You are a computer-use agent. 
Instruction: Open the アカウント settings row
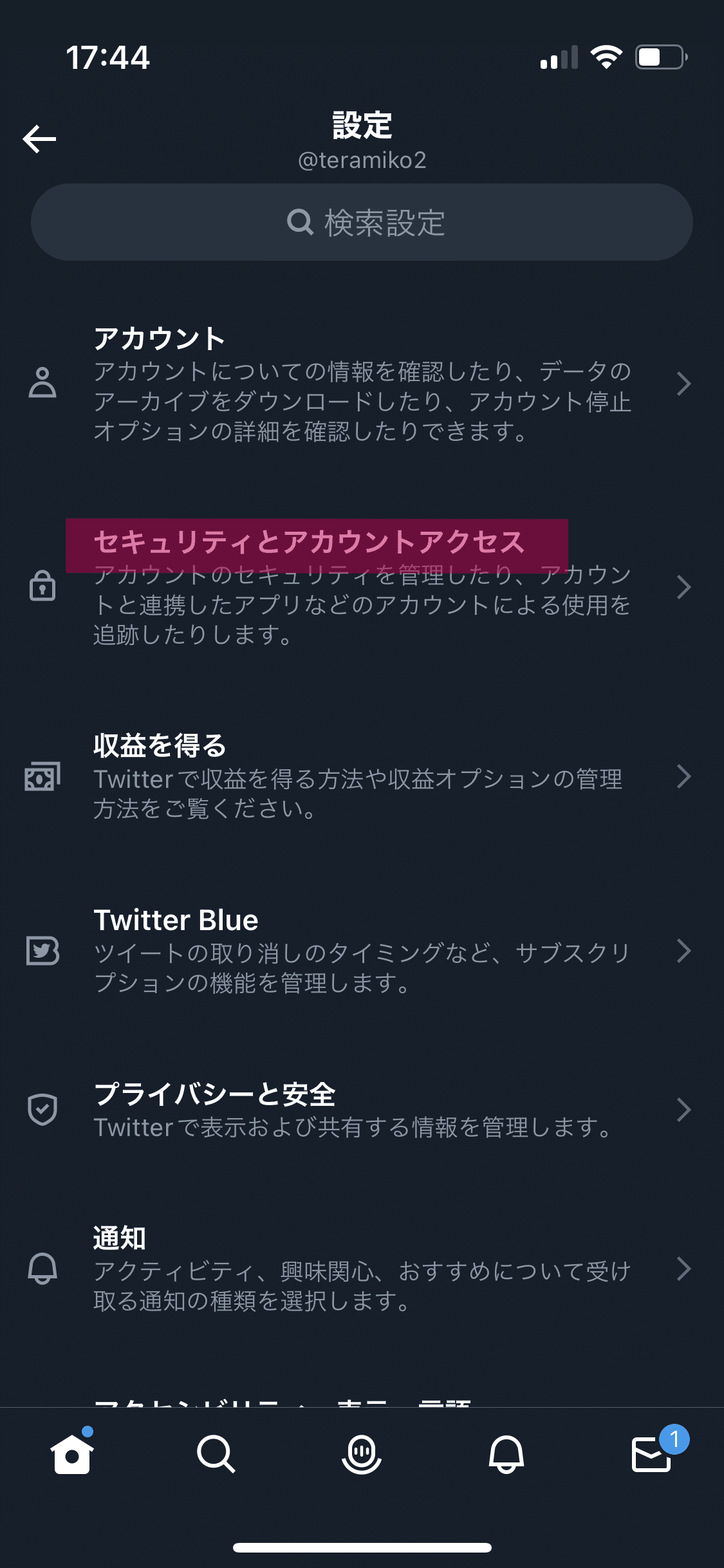pos(362,384)
